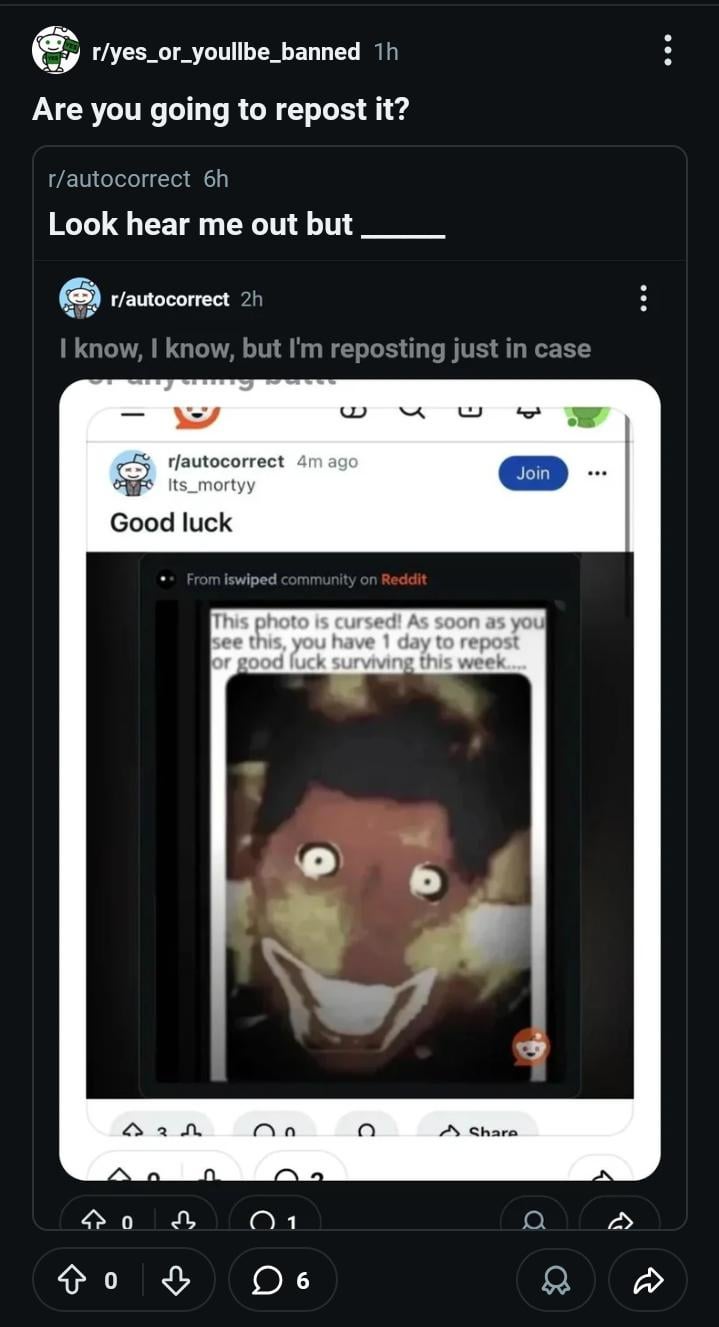Open the post overflow menu

click(668, 50)
